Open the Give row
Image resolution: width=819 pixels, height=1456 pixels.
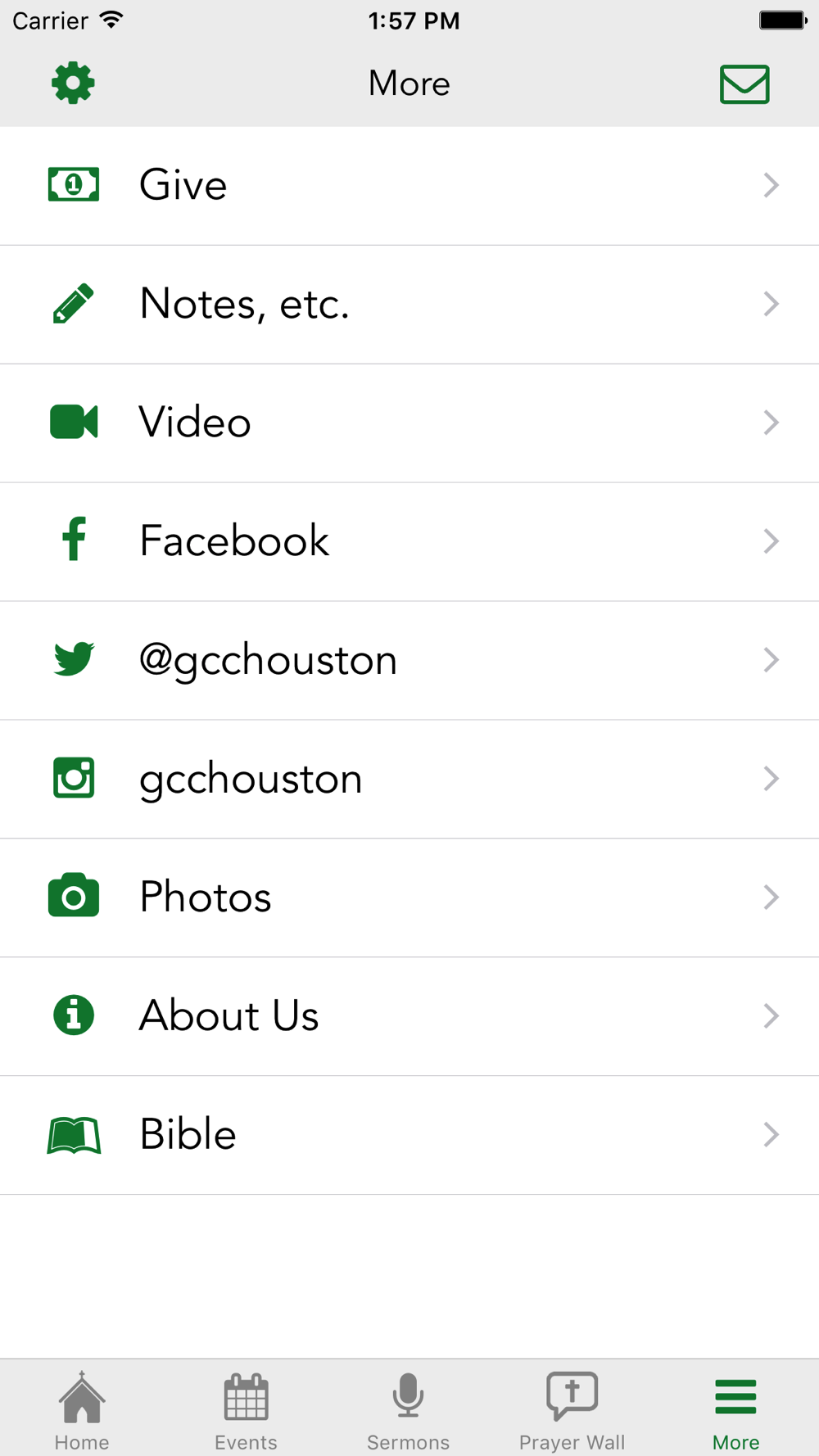click(x=409, y=186)
